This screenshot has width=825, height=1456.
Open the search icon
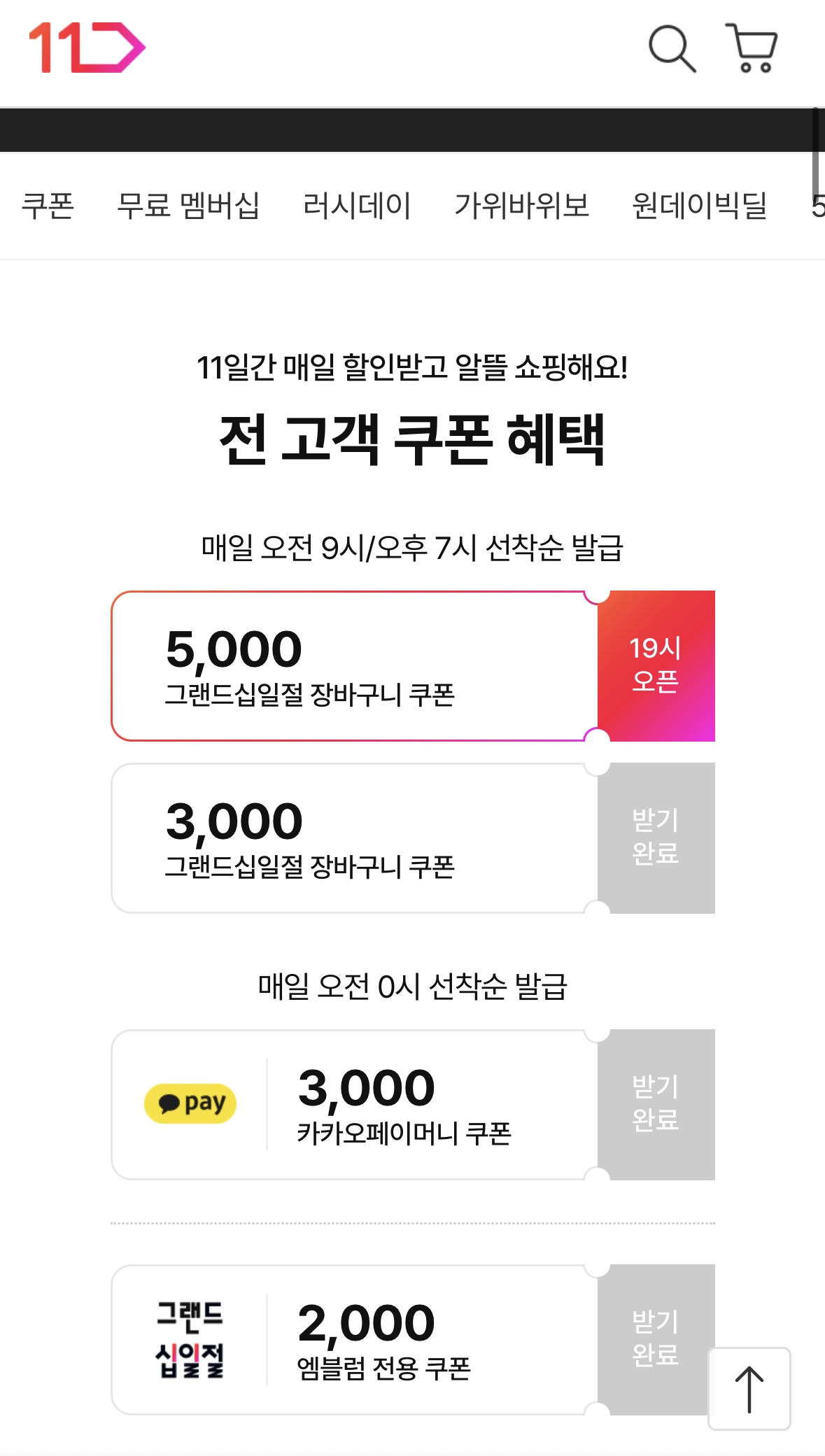[x=672, y=49]
